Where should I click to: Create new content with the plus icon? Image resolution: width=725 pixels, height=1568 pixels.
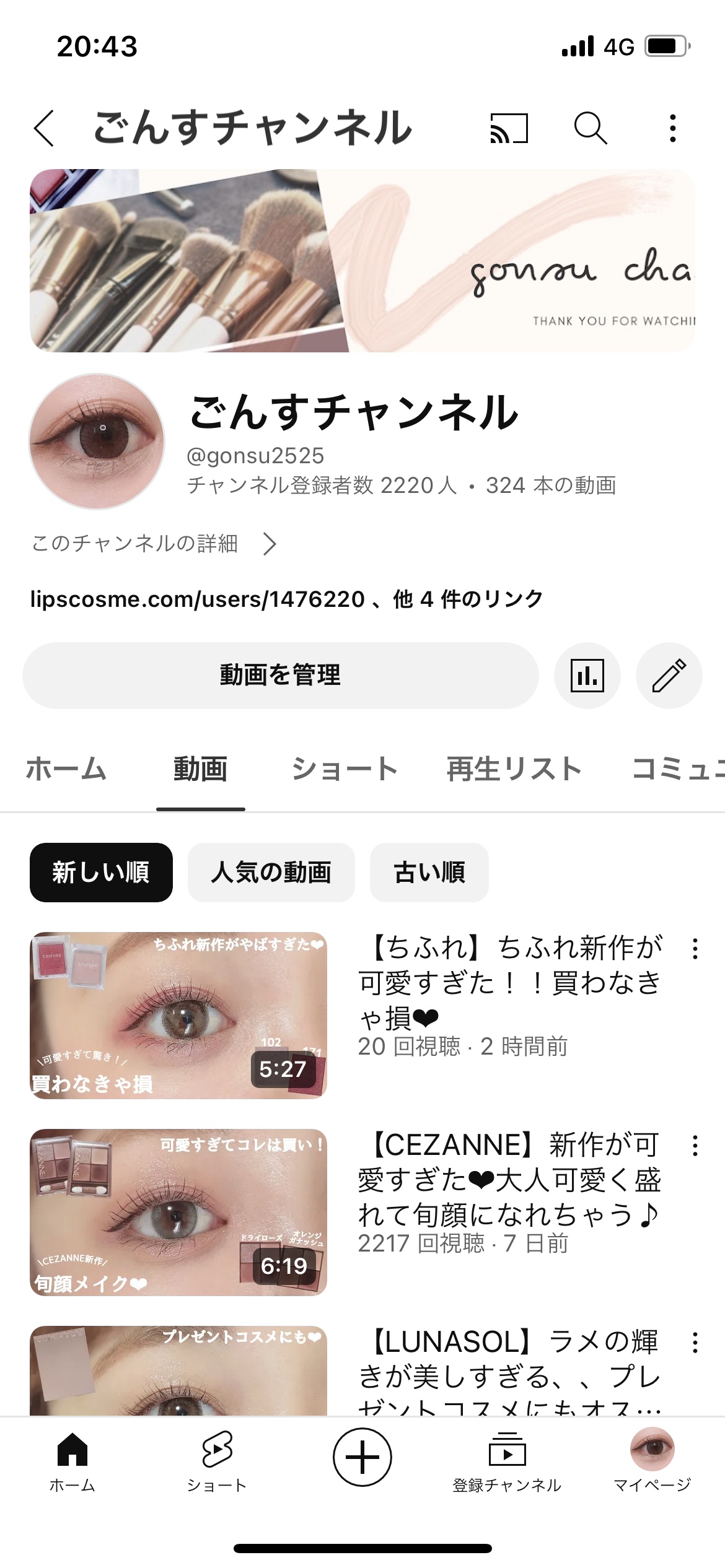click(x=362, y=1457)
